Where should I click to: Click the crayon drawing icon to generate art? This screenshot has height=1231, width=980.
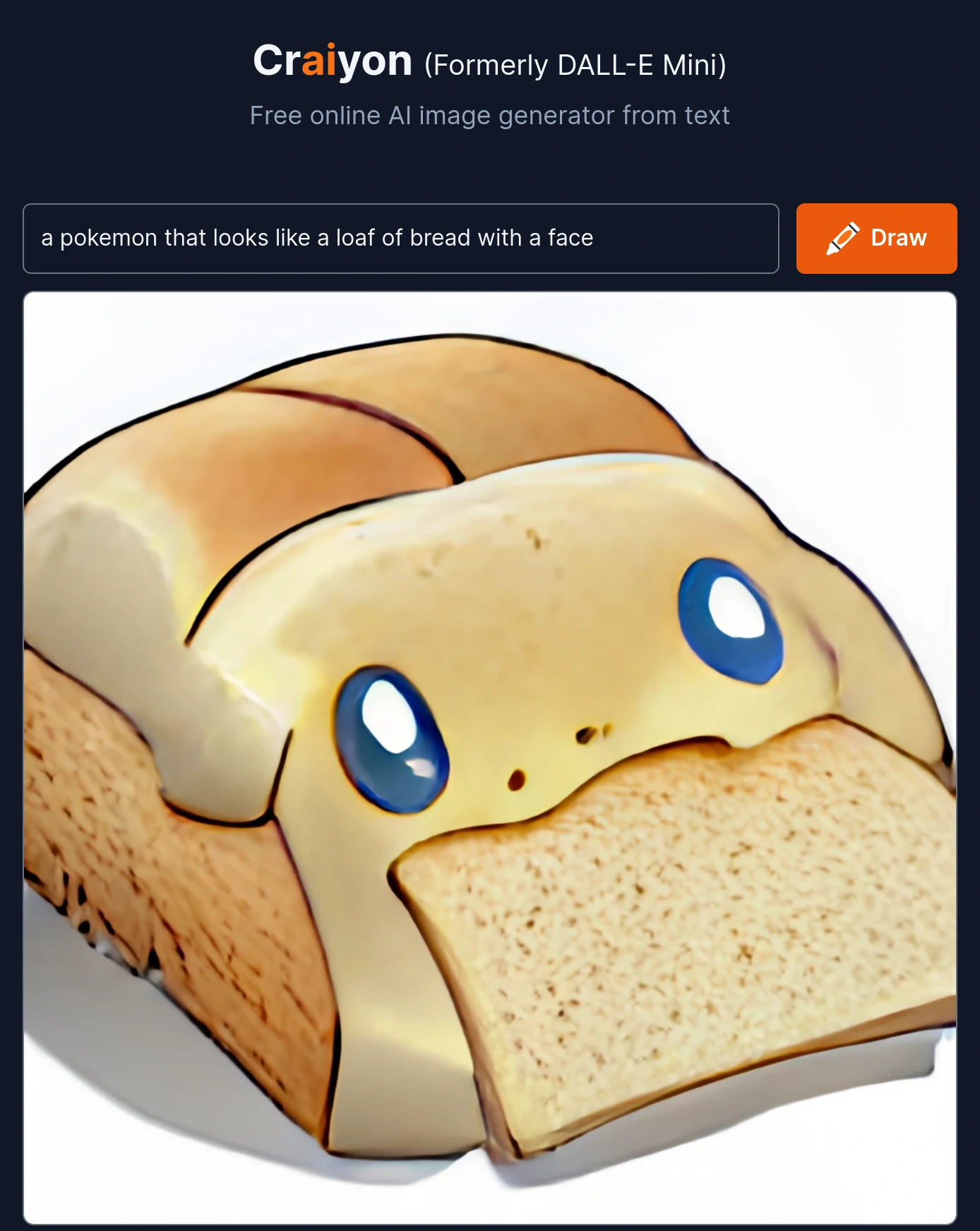coord(843,238)
